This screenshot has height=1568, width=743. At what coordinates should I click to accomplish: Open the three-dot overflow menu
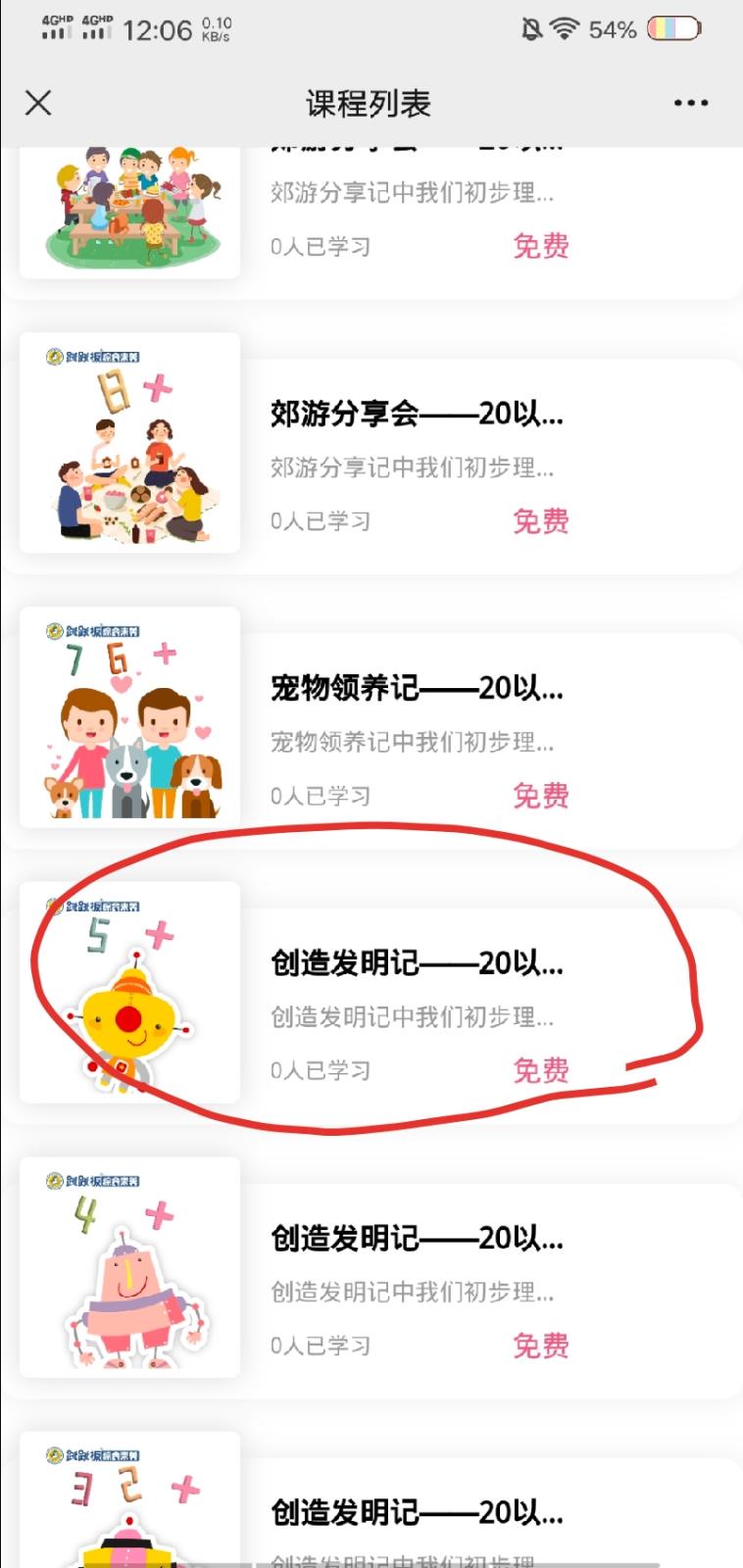690,103
